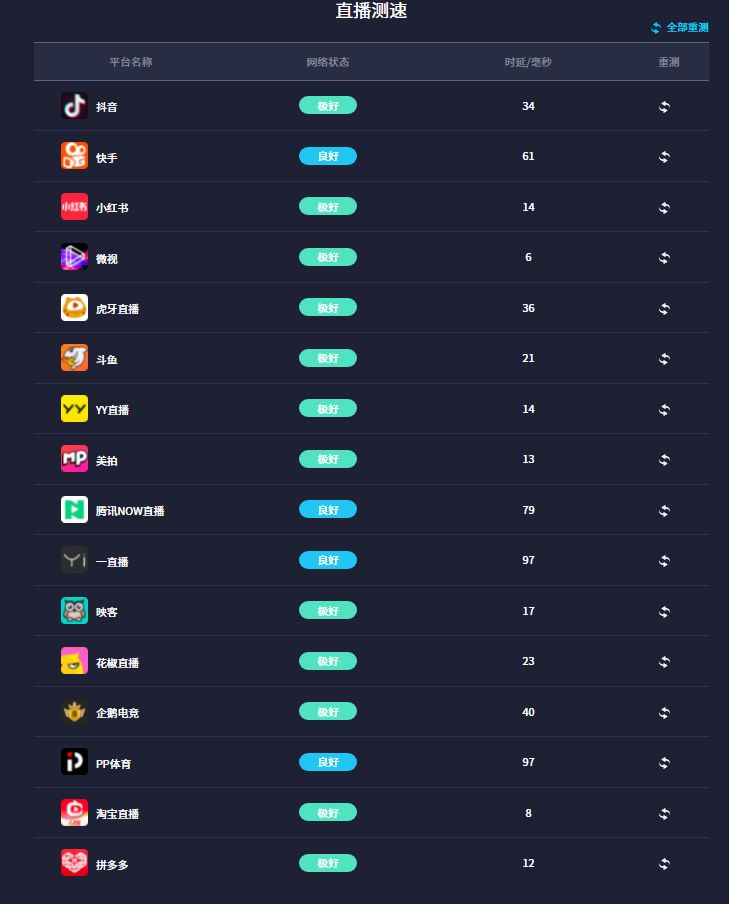The width and height of the screenshot is (729, 904).
Task: Retest latency for 拼多多
Action: (664, 864)
